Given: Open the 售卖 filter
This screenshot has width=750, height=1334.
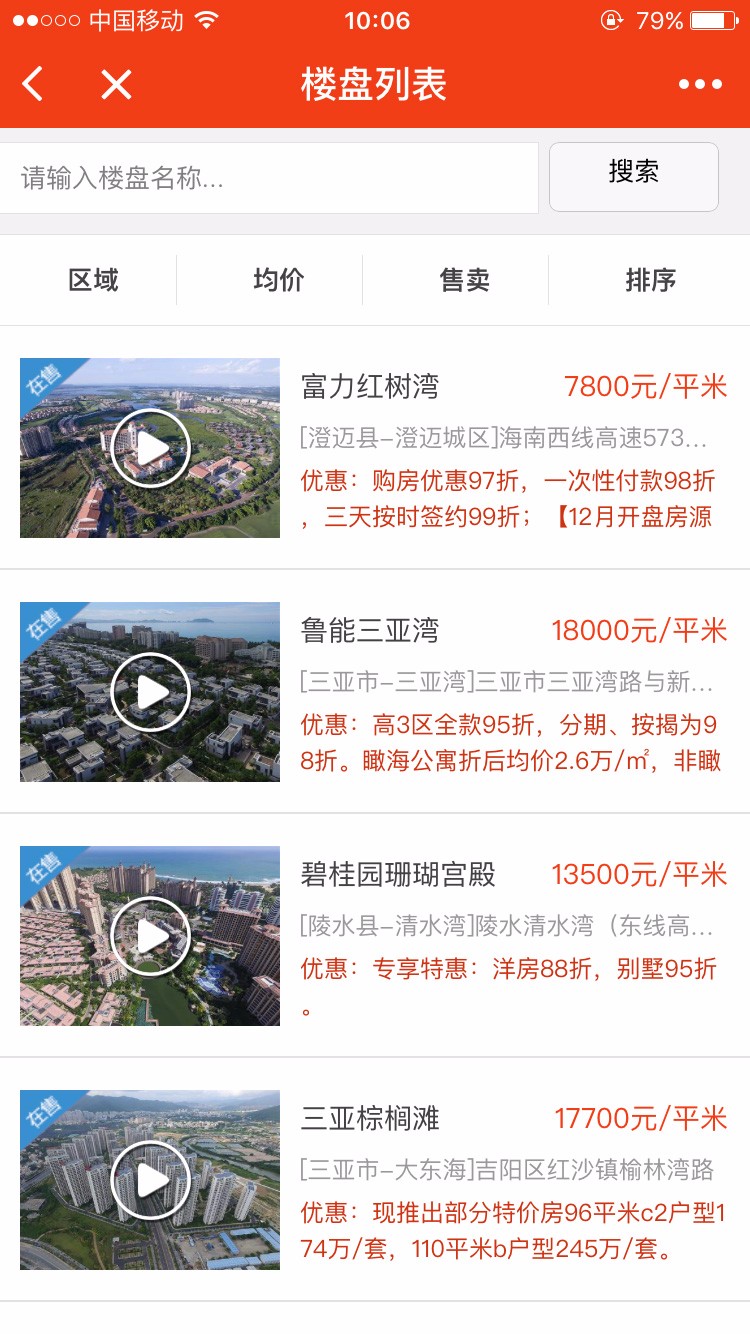Looking at the screenshot, I should click(x=465, y=280).
